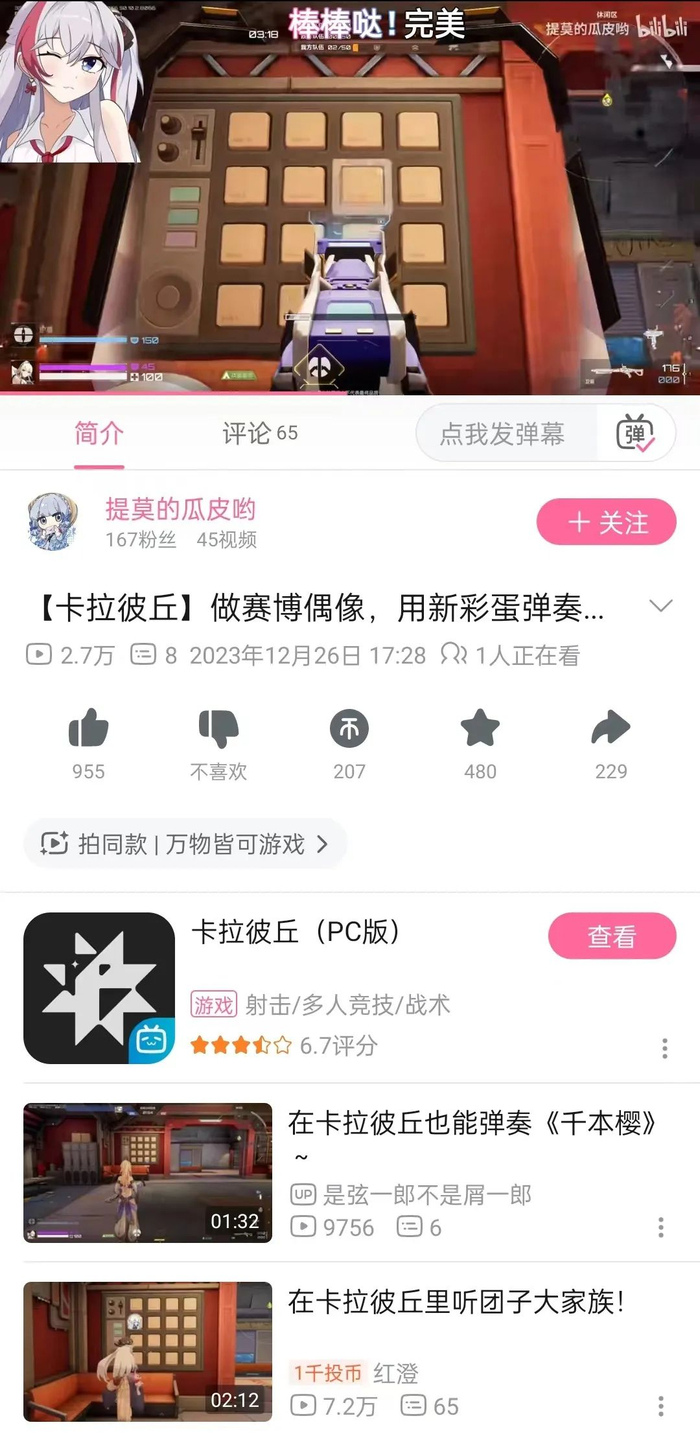Give coins to this video
This screenshot has height=1438, width=700.
(x=349, y=729)
